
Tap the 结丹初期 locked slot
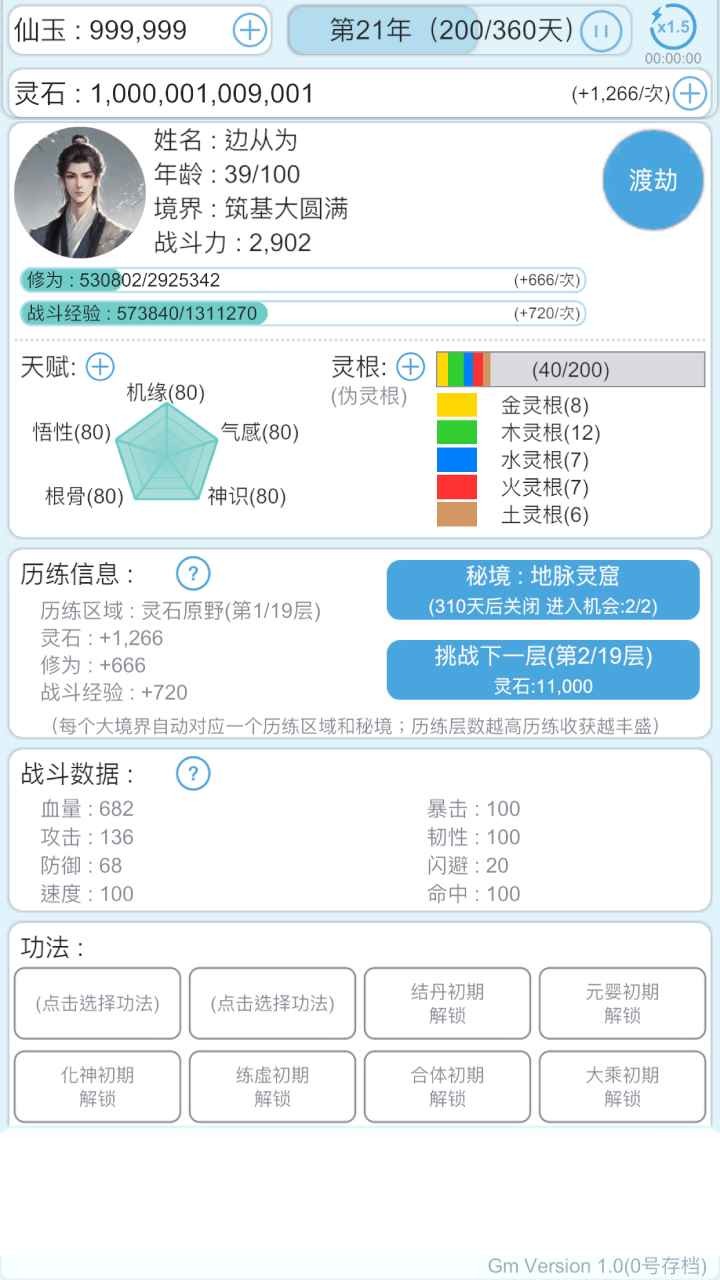pyautogui.click(x=447, y=1003)
